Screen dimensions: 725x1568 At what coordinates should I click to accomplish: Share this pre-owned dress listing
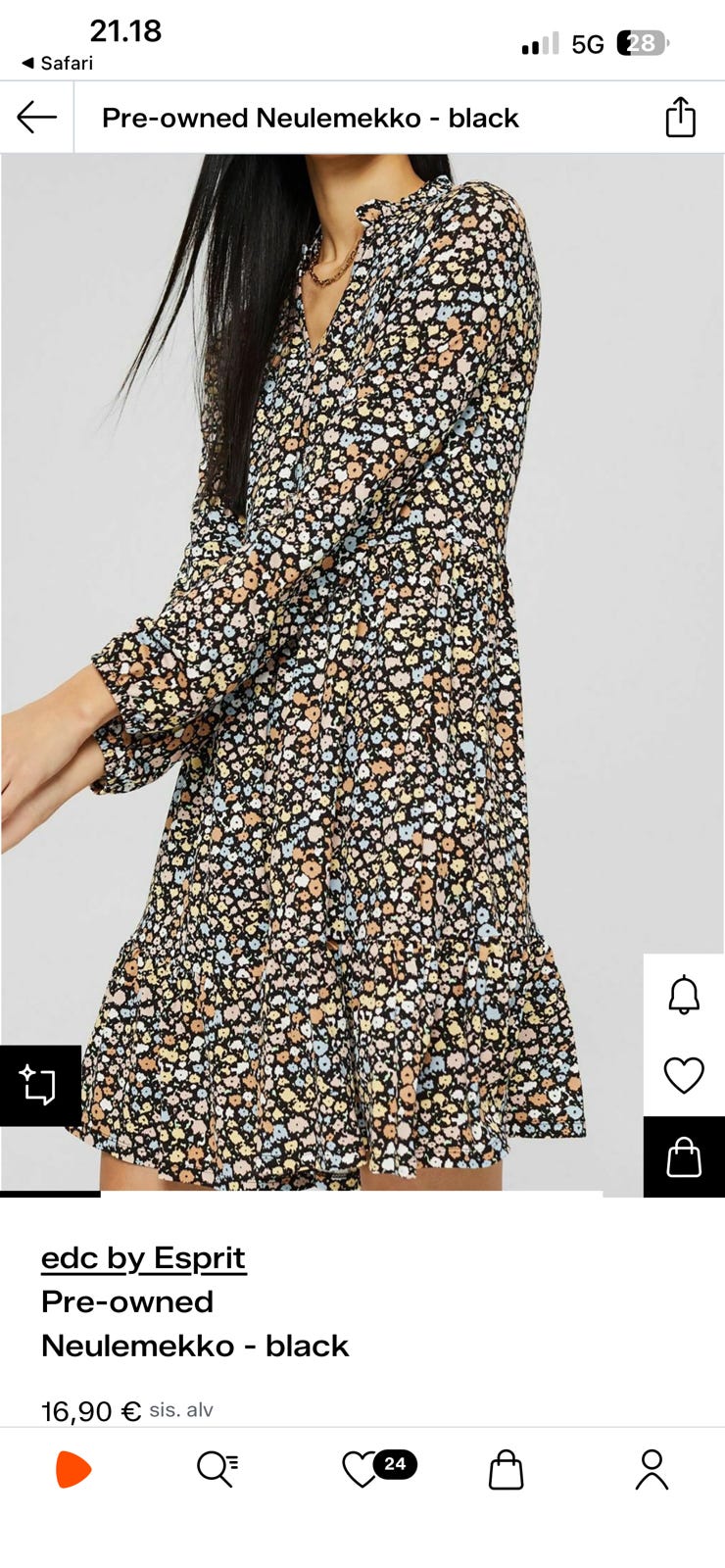point(680,118)
